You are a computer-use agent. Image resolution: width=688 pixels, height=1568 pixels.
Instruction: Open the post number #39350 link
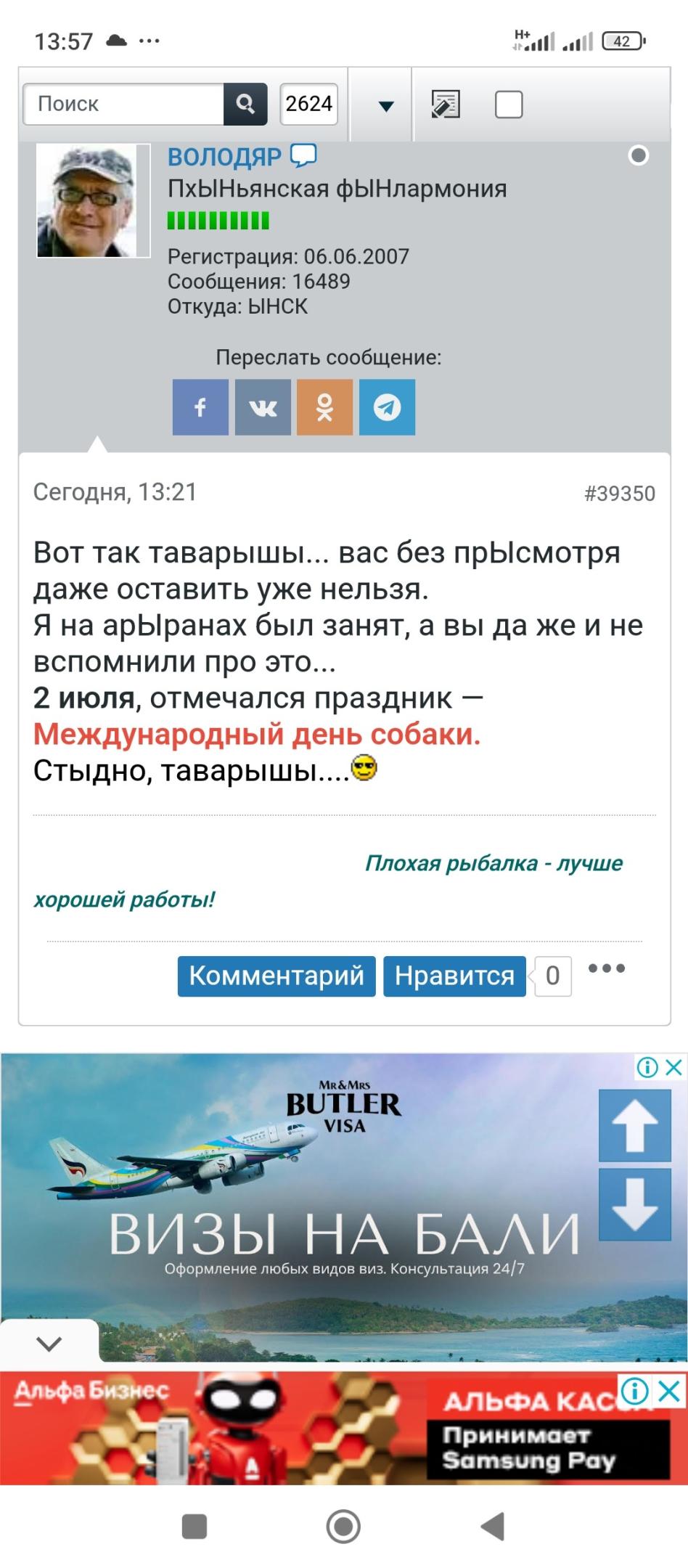(x=619, y=494)
